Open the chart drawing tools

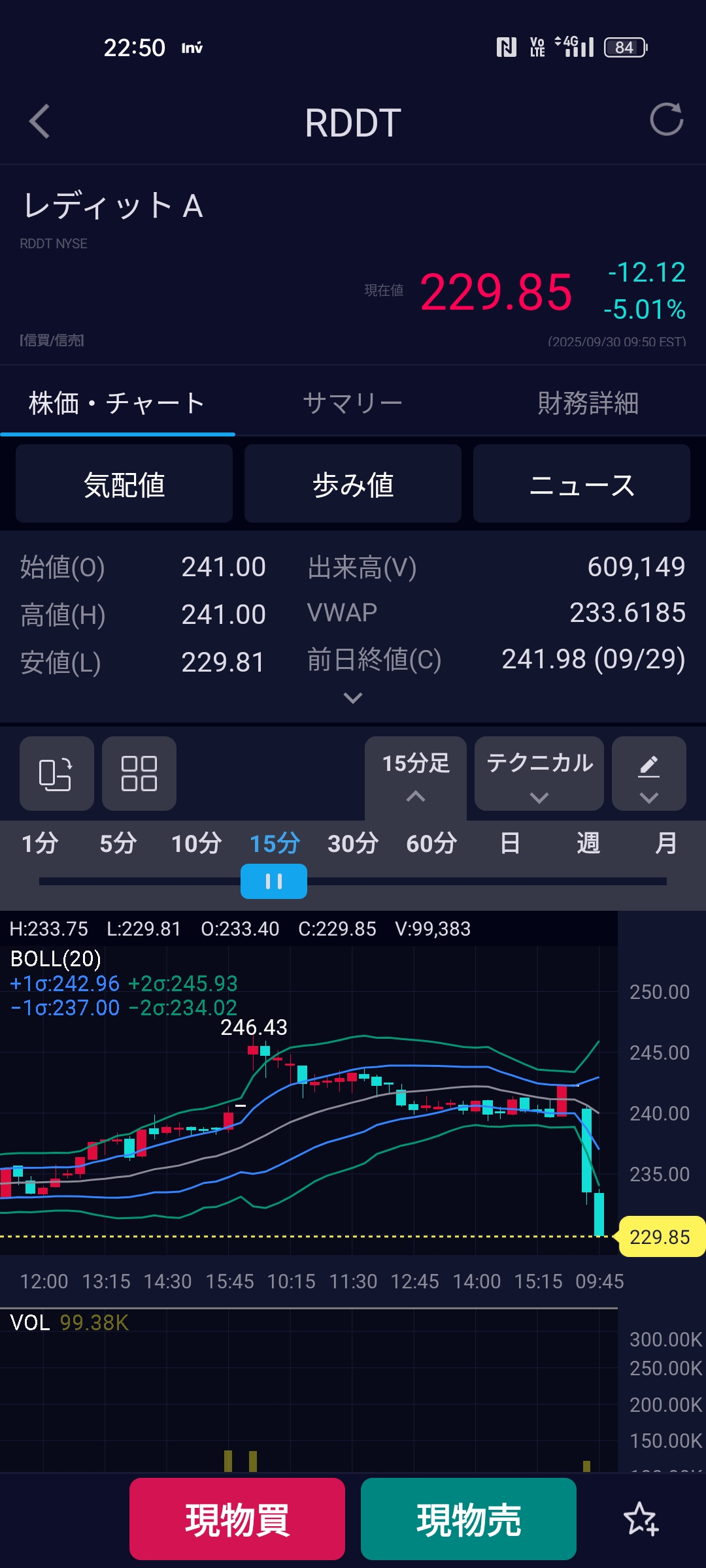click(x=648, y=775)
